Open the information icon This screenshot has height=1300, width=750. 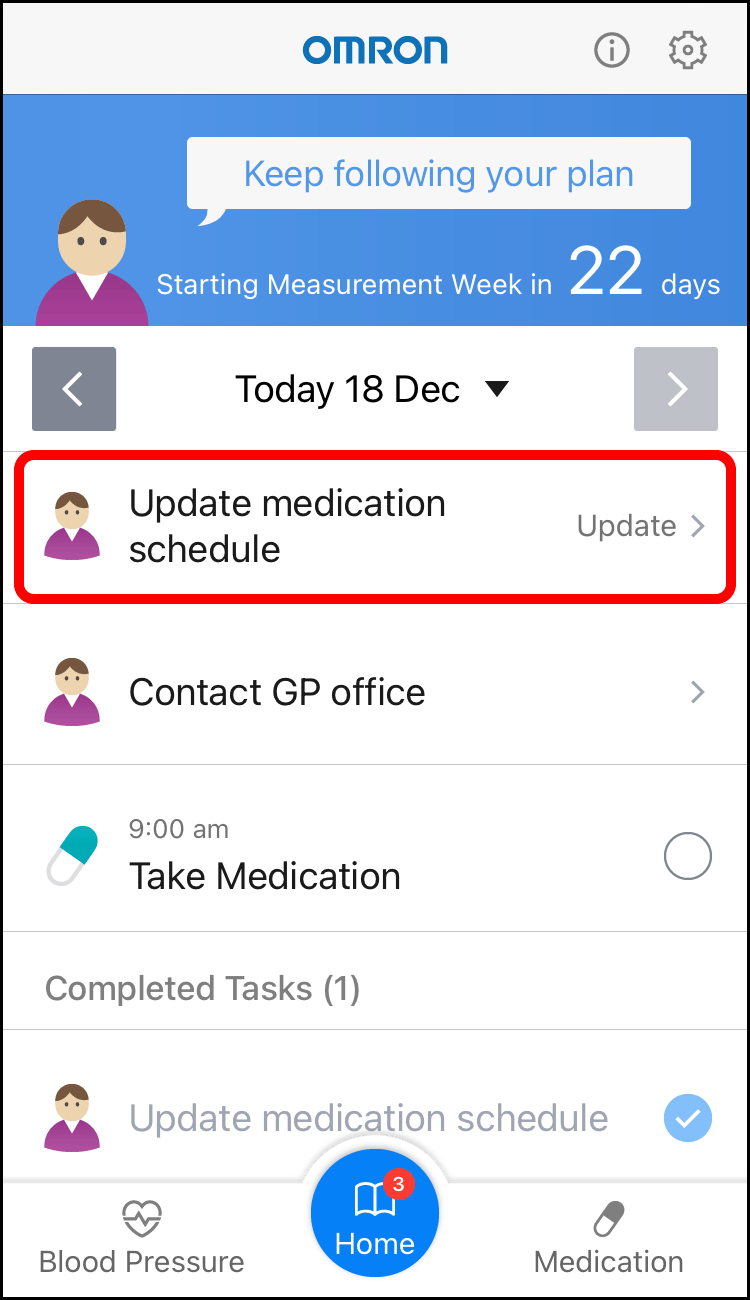click(611, 49)
